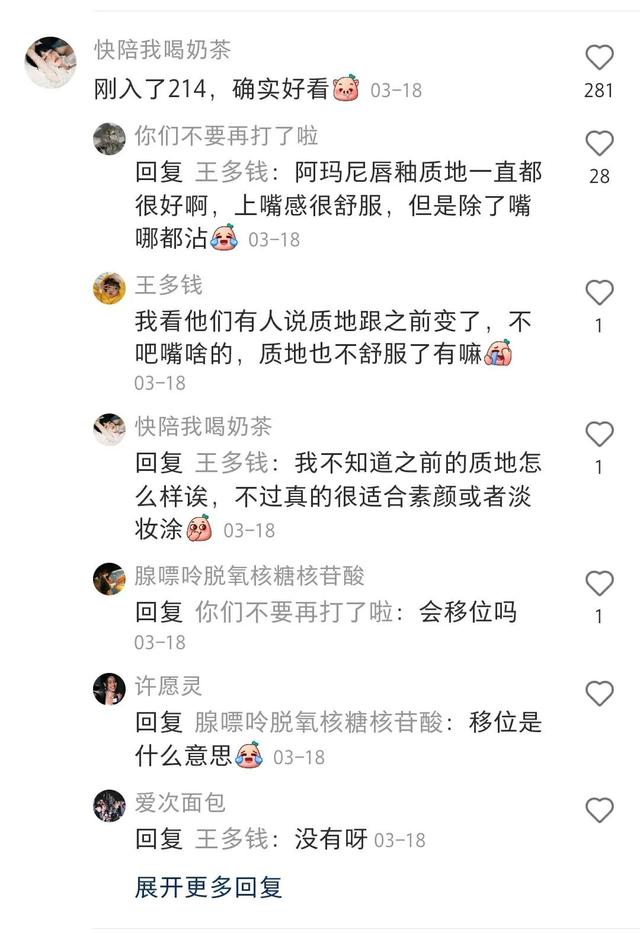640x933 pixels.
Task: Open 你们不要再打了啦's avatar
Action: [109, 139]
